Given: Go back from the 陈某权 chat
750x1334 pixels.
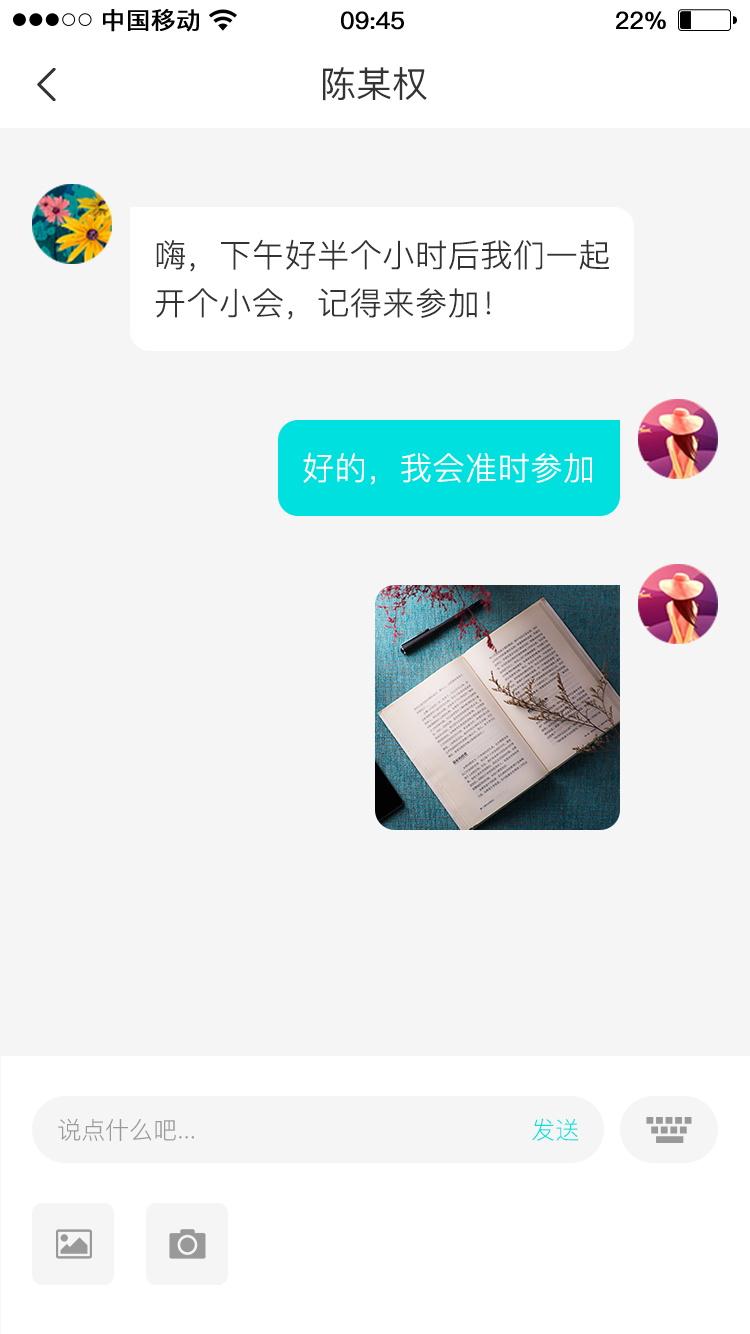Looking at the screenshot, I should tap(46, 84).
